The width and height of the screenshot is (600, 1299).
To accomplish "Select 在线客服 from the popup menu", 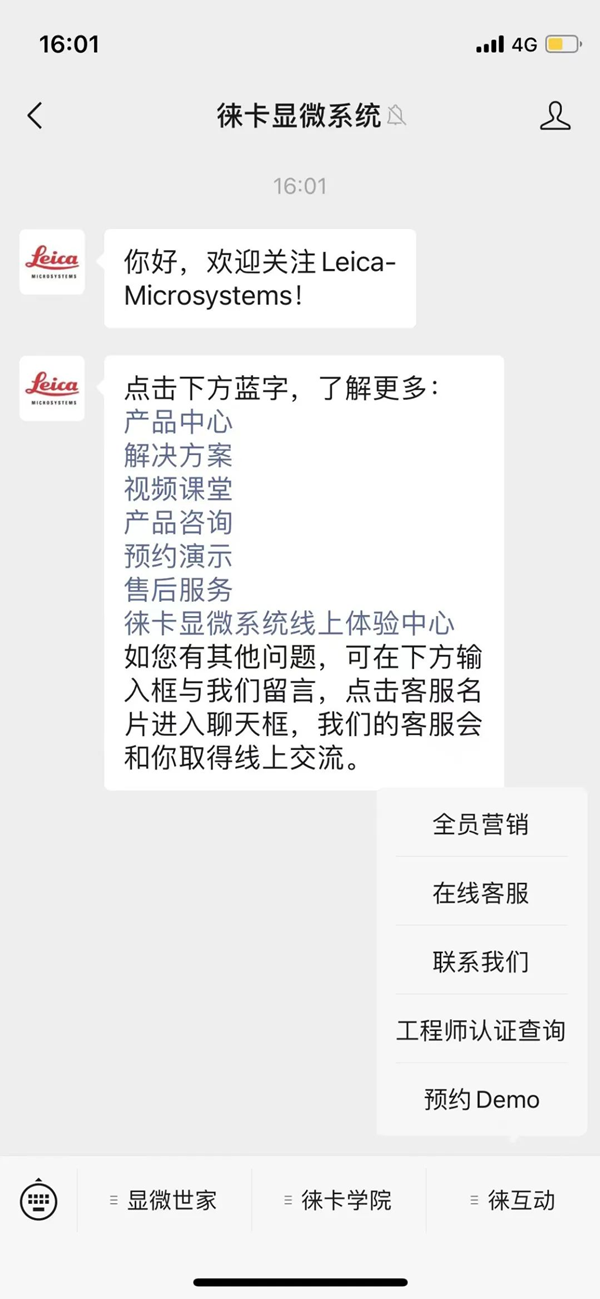I will coord(481,893).
